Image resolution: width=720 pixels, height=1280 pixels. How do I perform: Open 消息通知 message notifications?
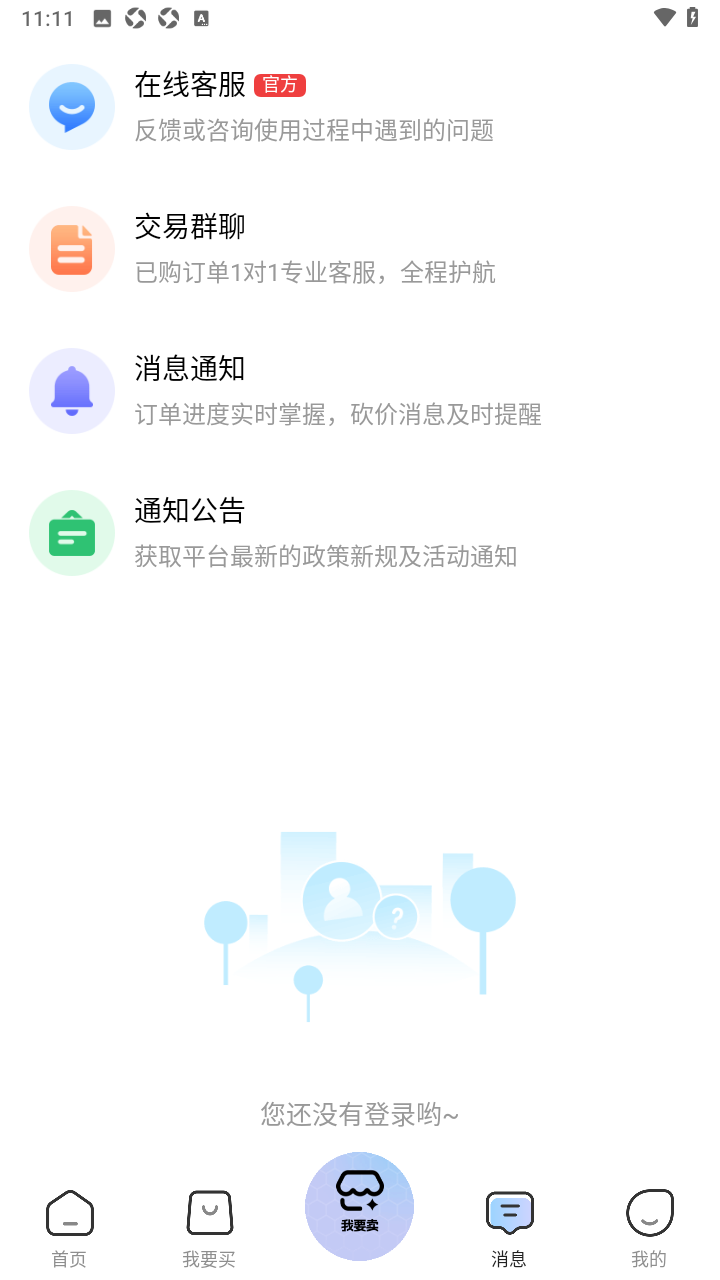[x=360, y=391]
